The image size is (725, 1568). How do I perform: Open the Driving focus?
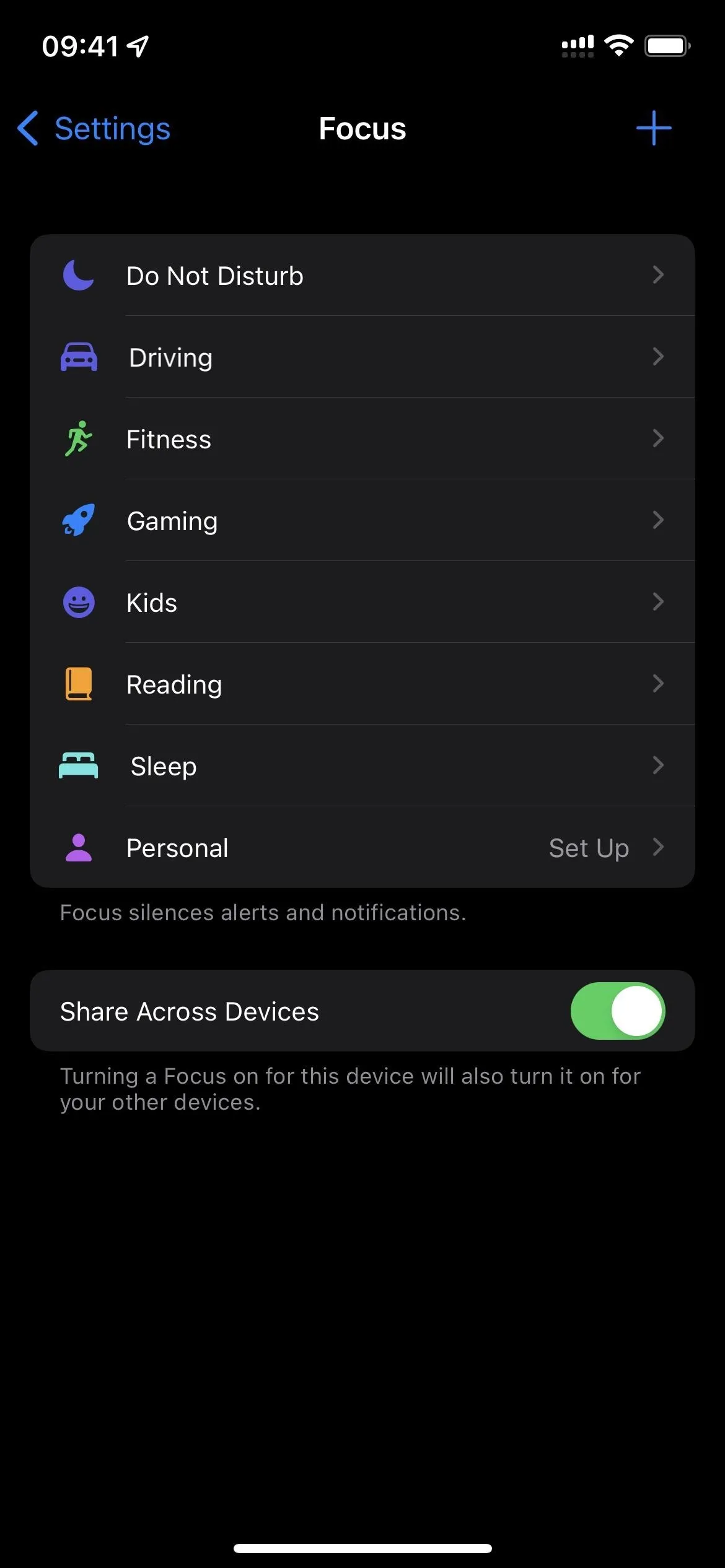pos(362,357)
